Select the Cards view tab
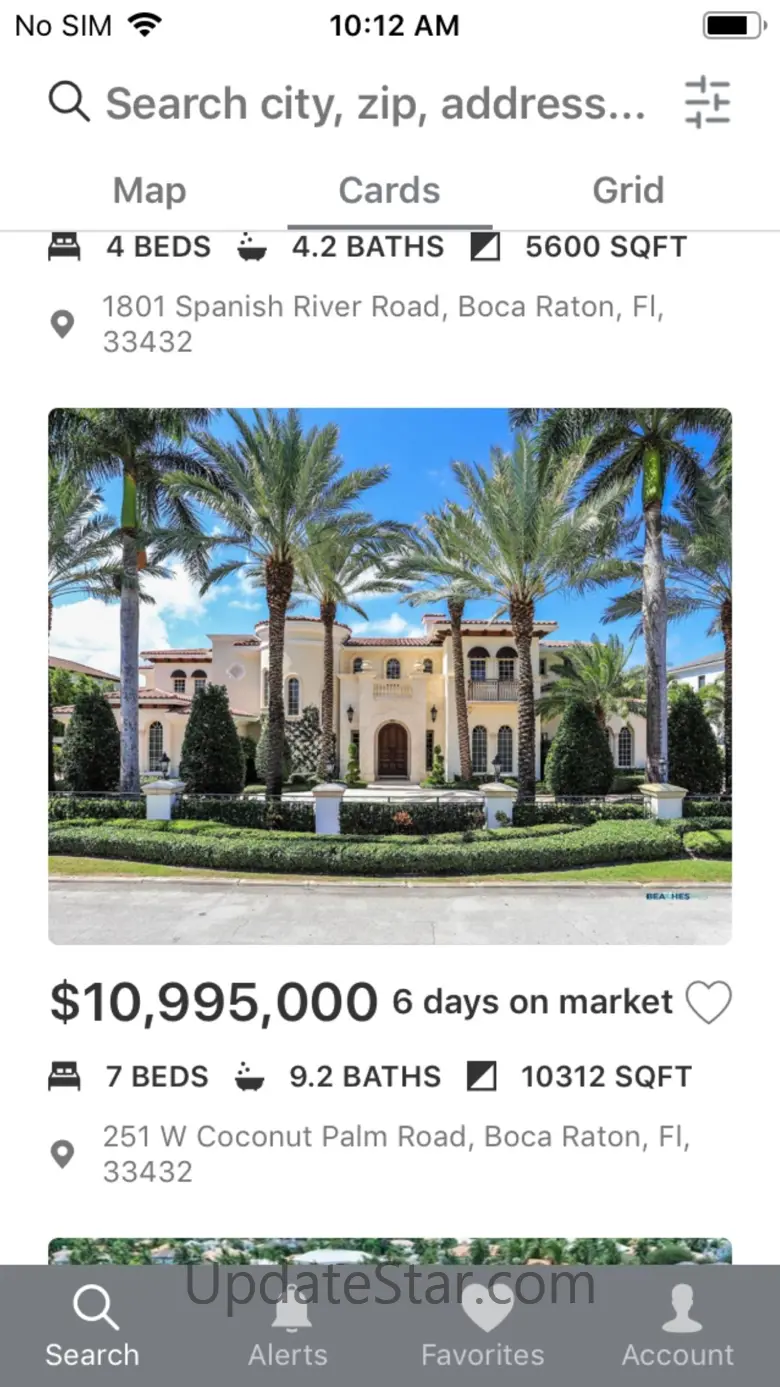780x1387 pixels. 389,190
